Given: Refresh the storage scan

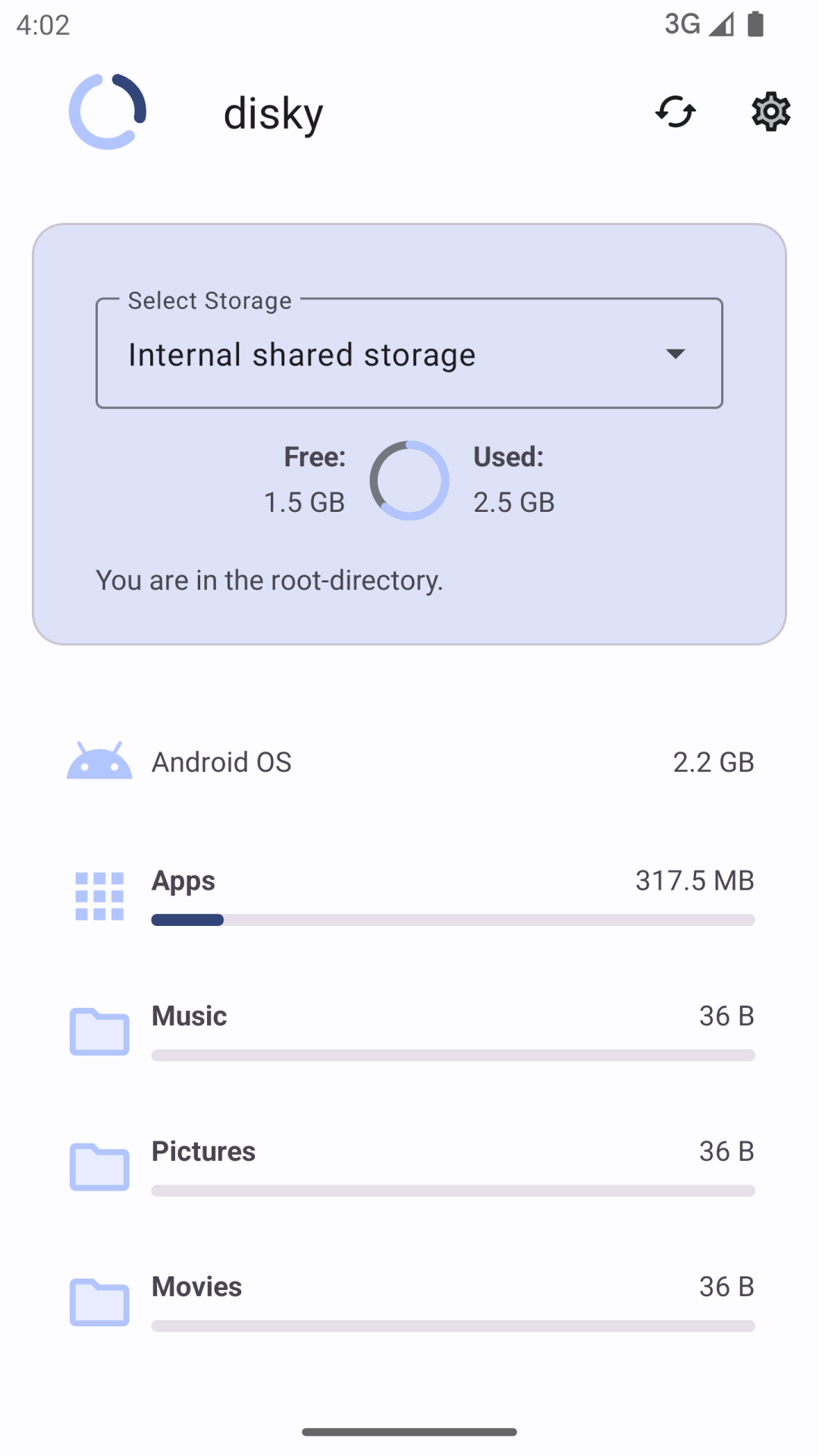Looking at the screenshot, I should (x=675, y=112).
